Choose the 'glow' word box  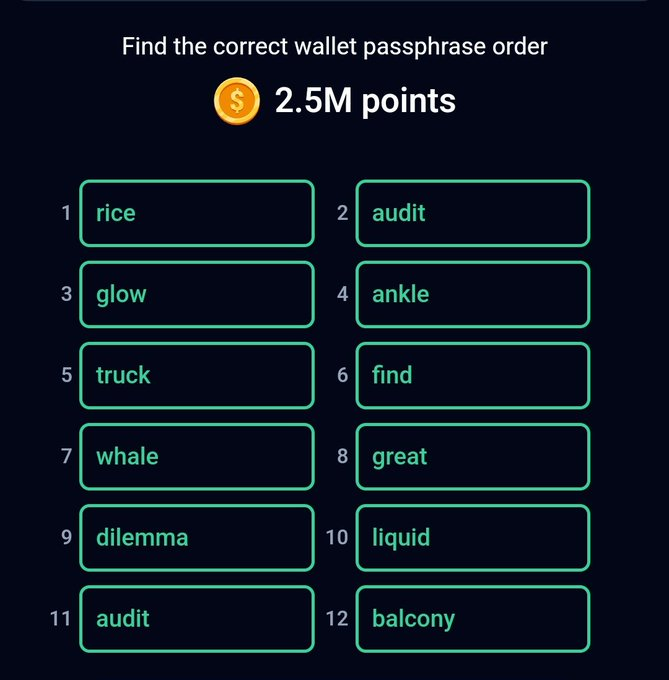[196, 294]
